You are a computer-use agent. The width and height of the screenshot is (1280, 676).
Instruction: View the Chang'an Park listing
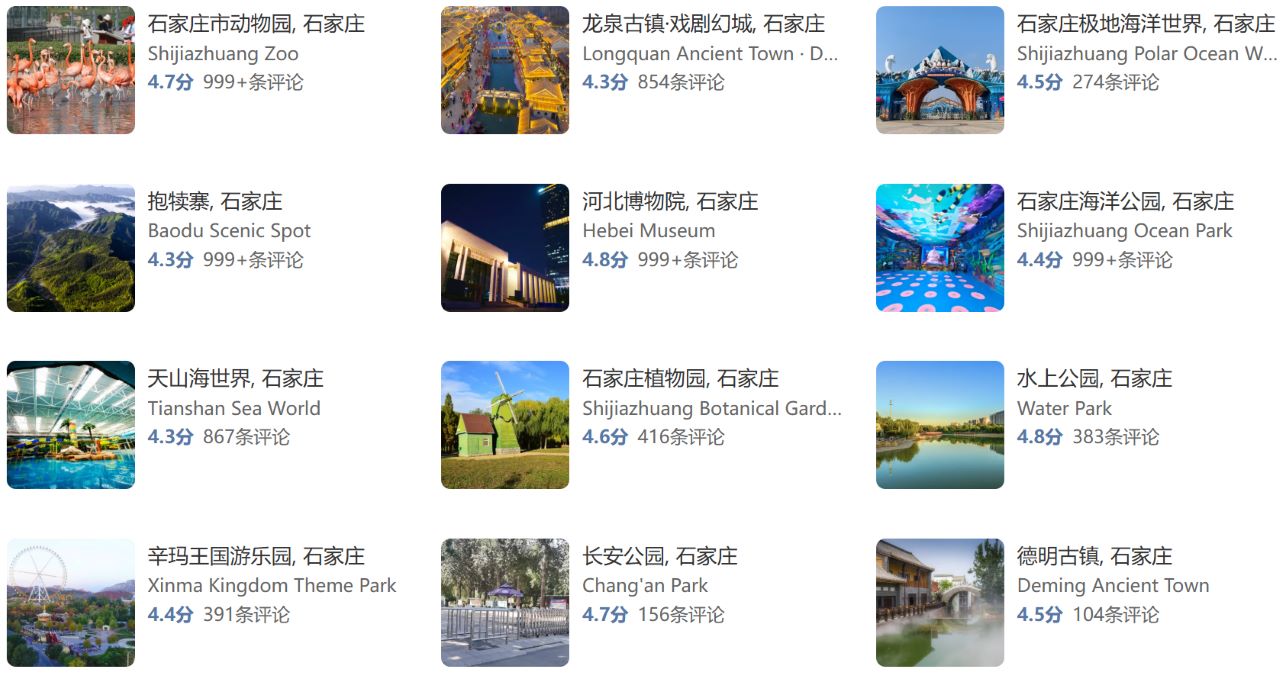pyautogui.click(x=660, y=557)
